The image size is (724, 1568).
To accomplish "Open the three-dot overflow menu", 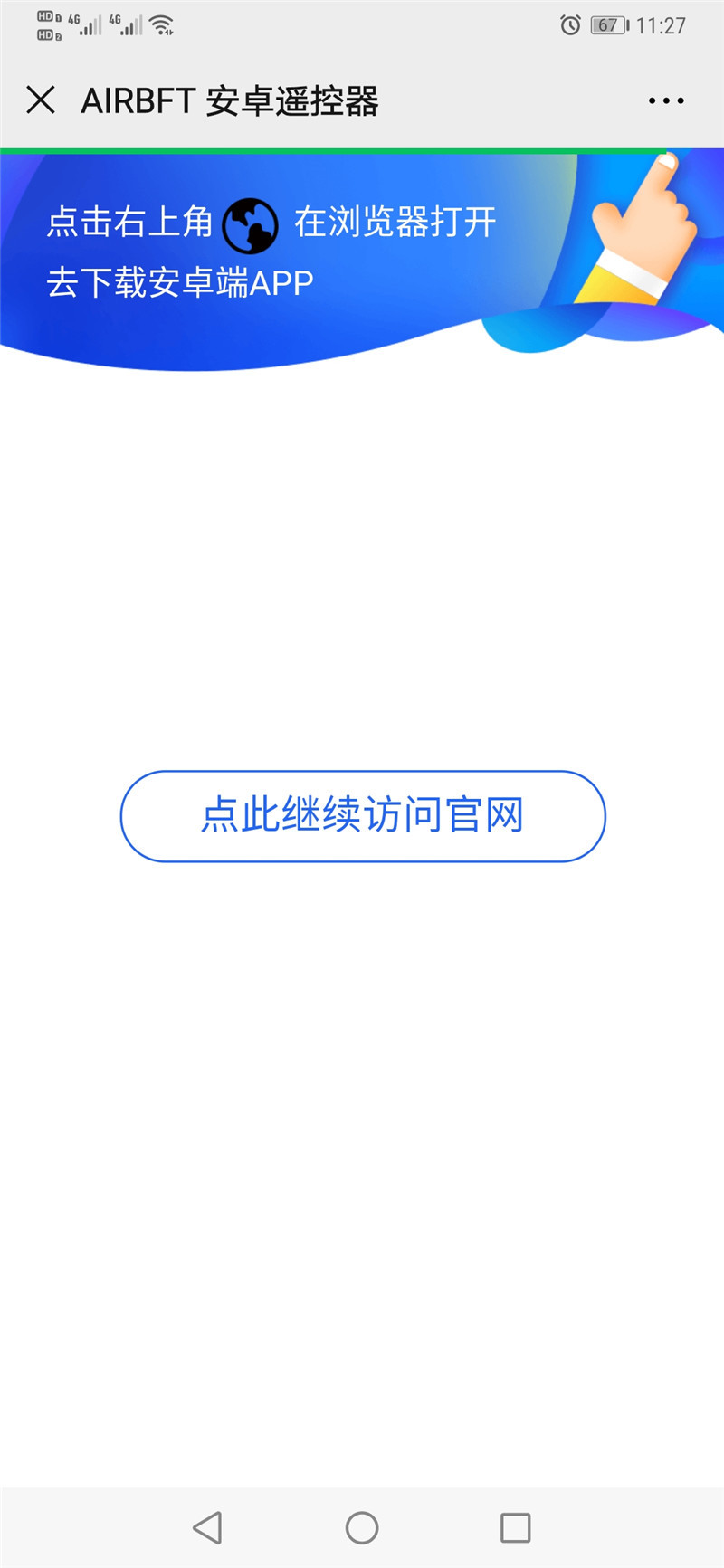I will pos(666,100).
